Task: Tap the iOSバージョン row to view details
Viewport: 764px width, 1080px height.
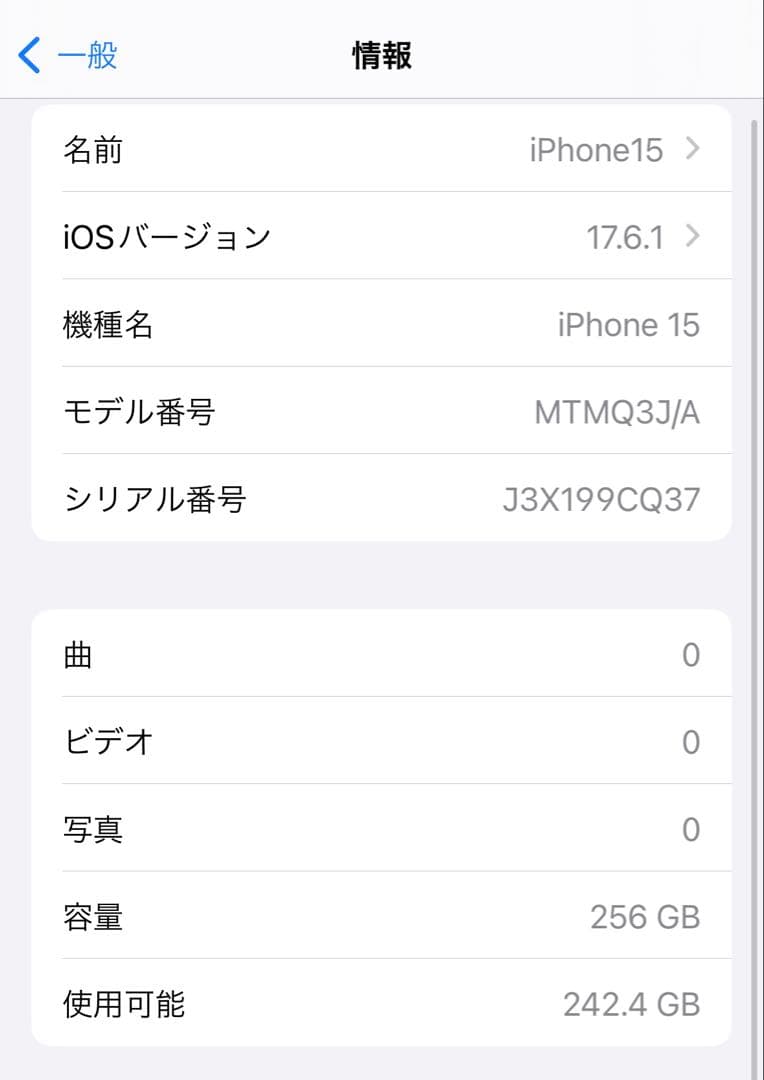Action: coord(380,236)
